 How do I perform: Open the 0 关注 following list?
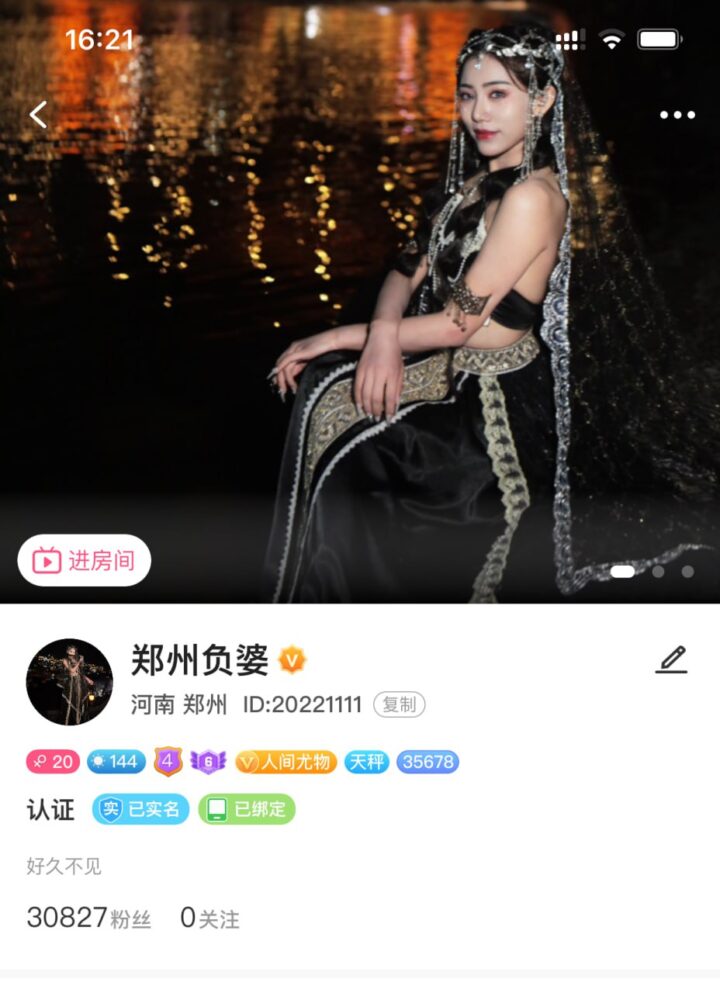coord(210,918)
